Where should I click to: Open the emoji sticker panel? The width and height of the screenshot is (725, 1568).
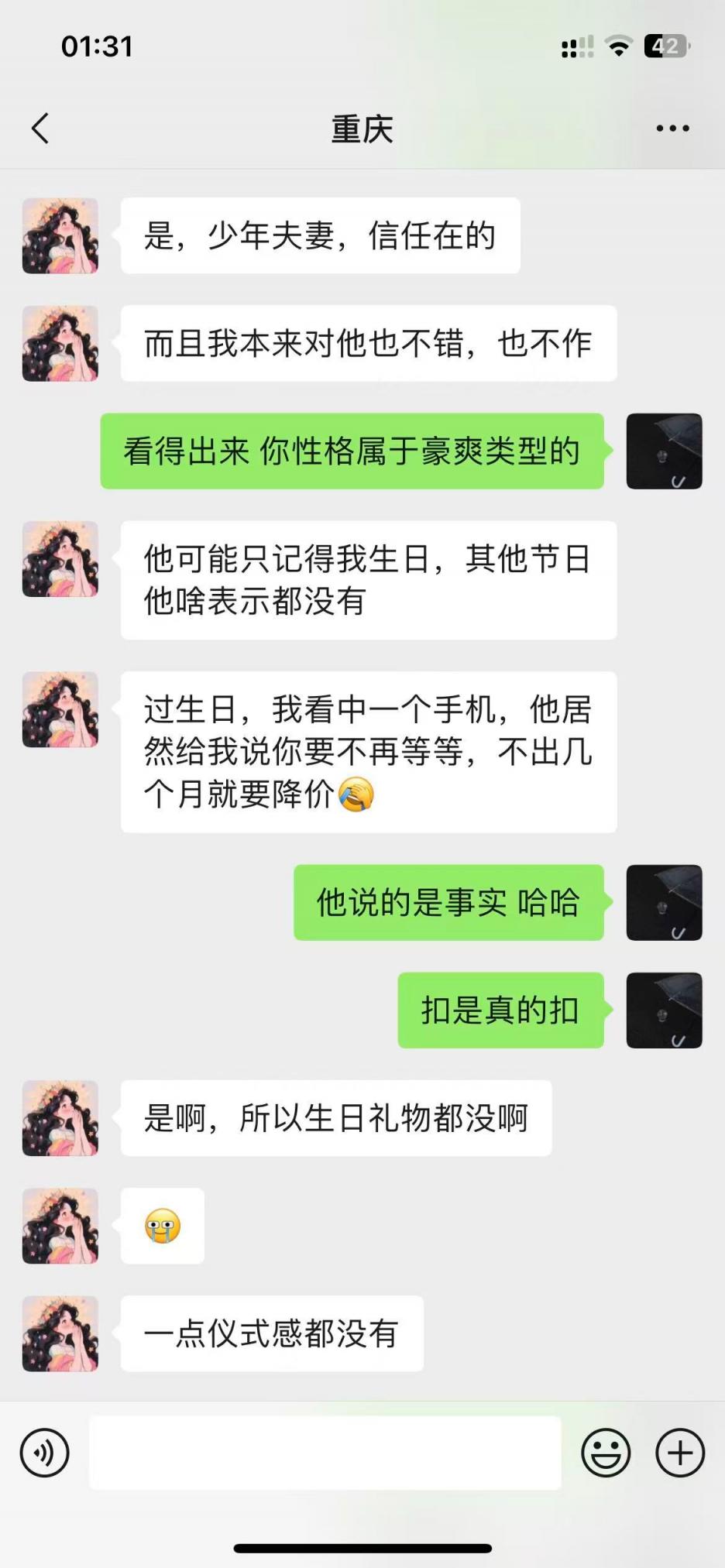point(606,1453)
